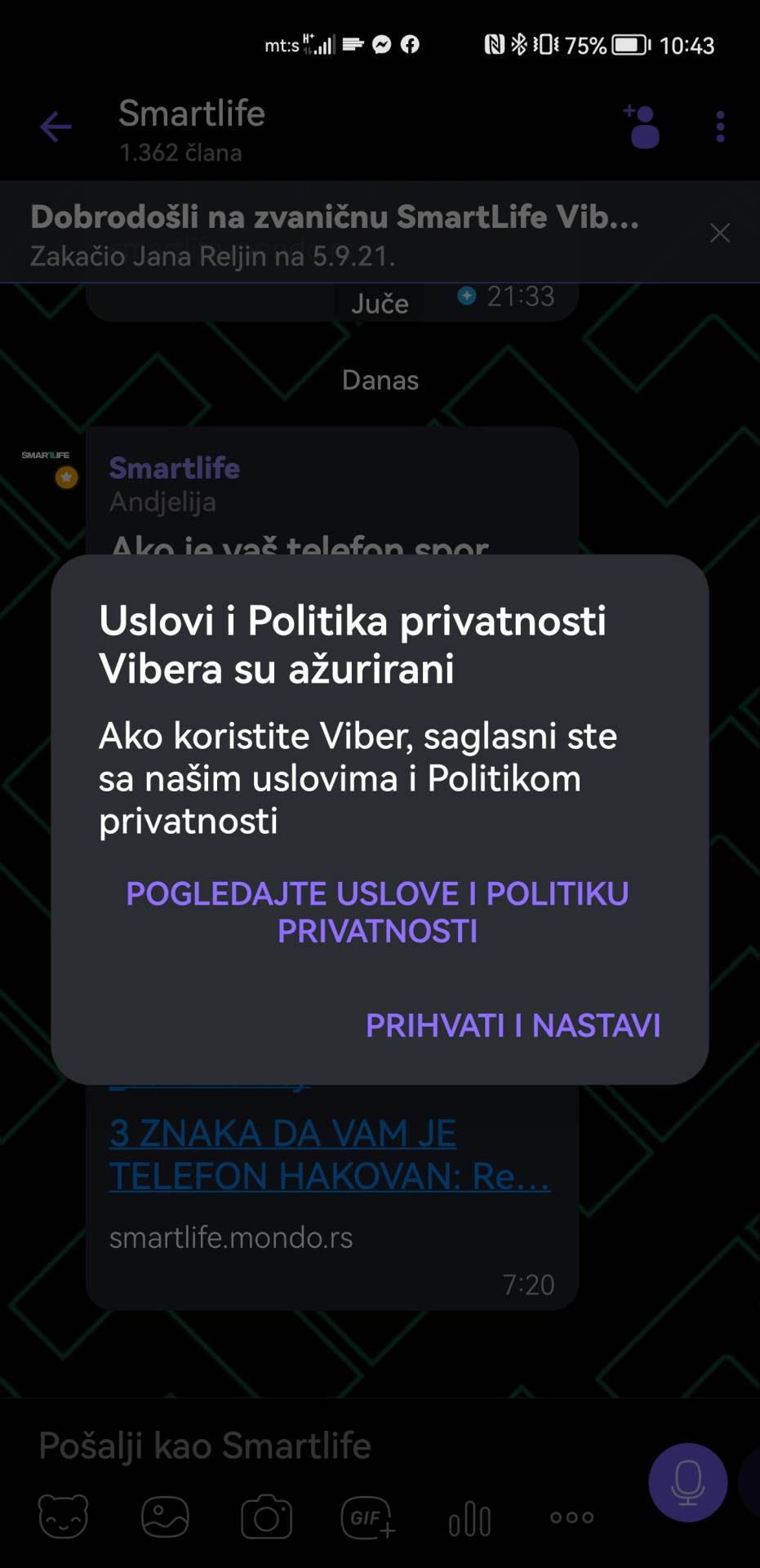
Task: Open POGLEDAJTE USLOVE I POLITIKU PRIVATNOSTI
Action: coord(376,911)
